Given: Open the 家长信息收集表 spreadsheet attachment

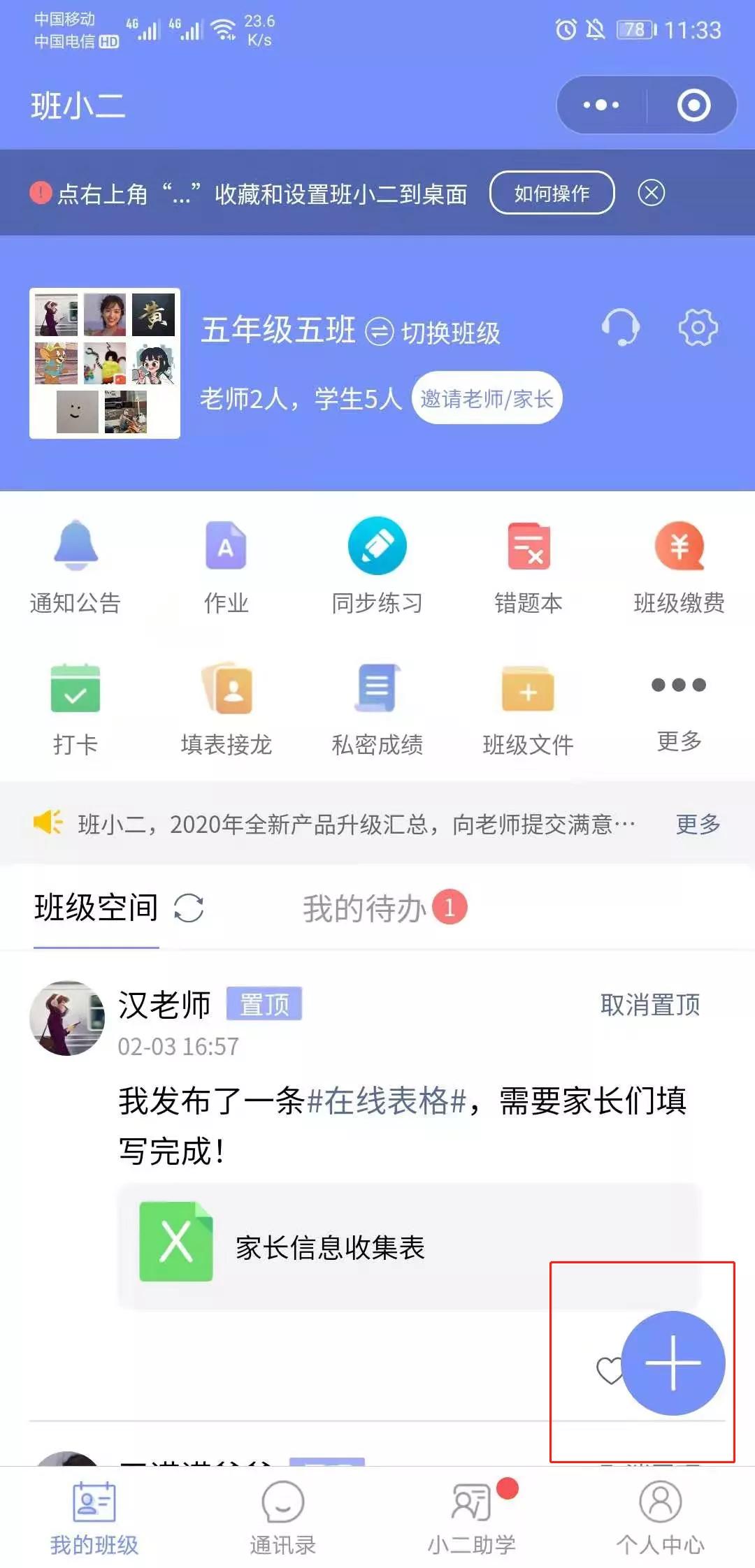Looking at the screenshot, I should tap(329, 1249).
